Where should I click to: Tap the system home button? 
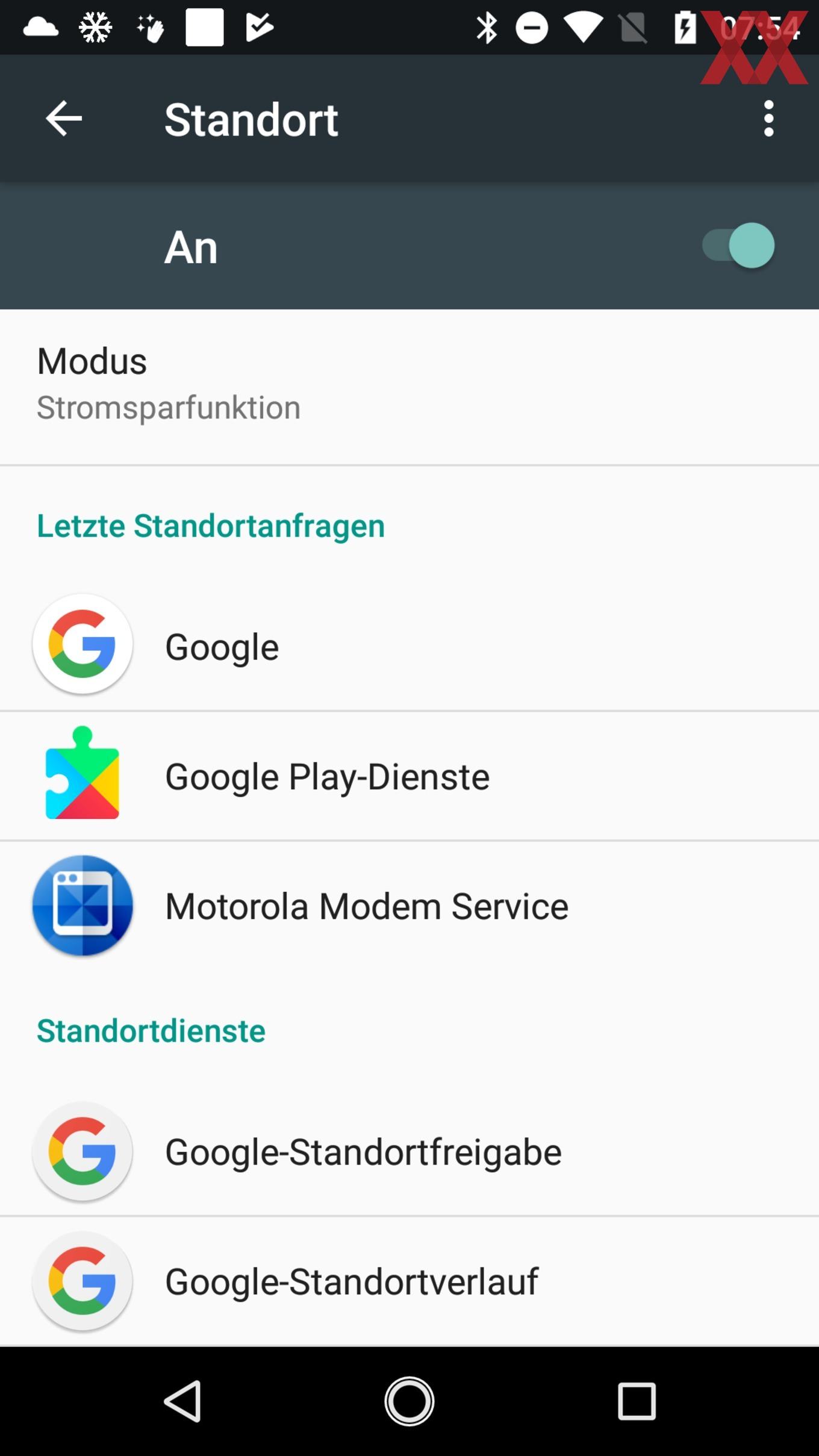409,1401
